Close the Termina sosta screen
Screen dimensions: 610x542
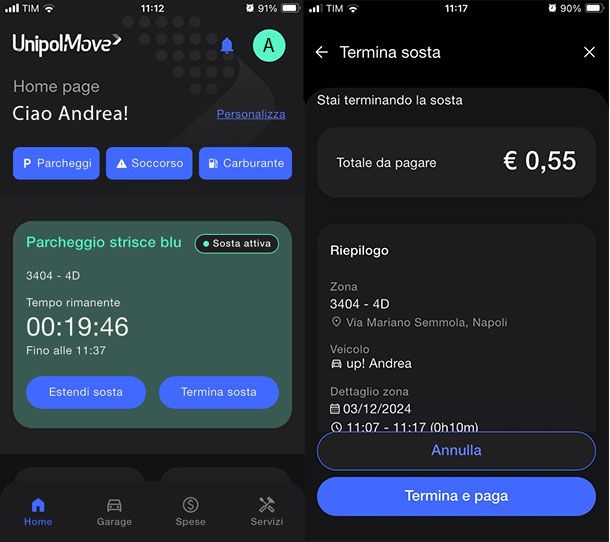pyautogui.click(x=589, y=52)
